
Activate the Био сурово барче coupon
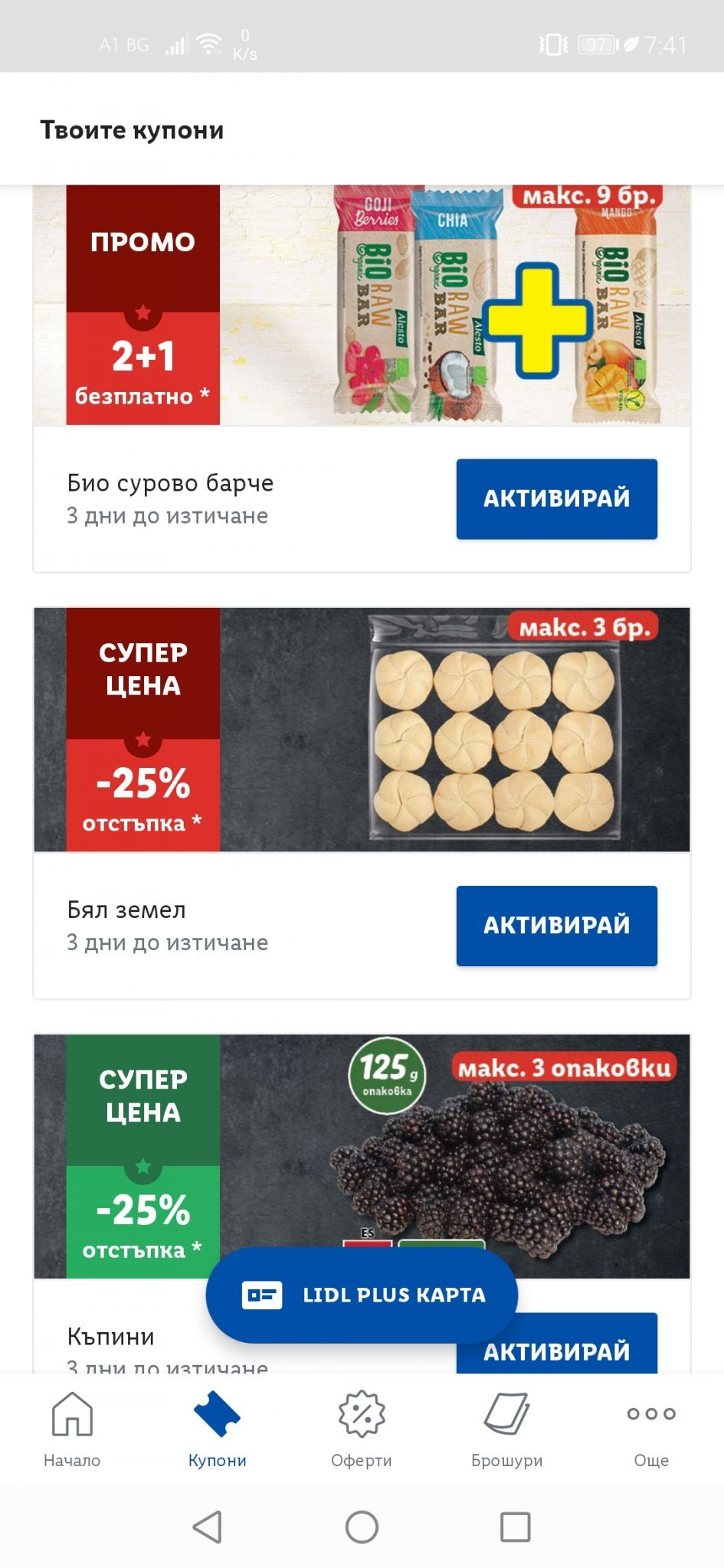point(556,498)
